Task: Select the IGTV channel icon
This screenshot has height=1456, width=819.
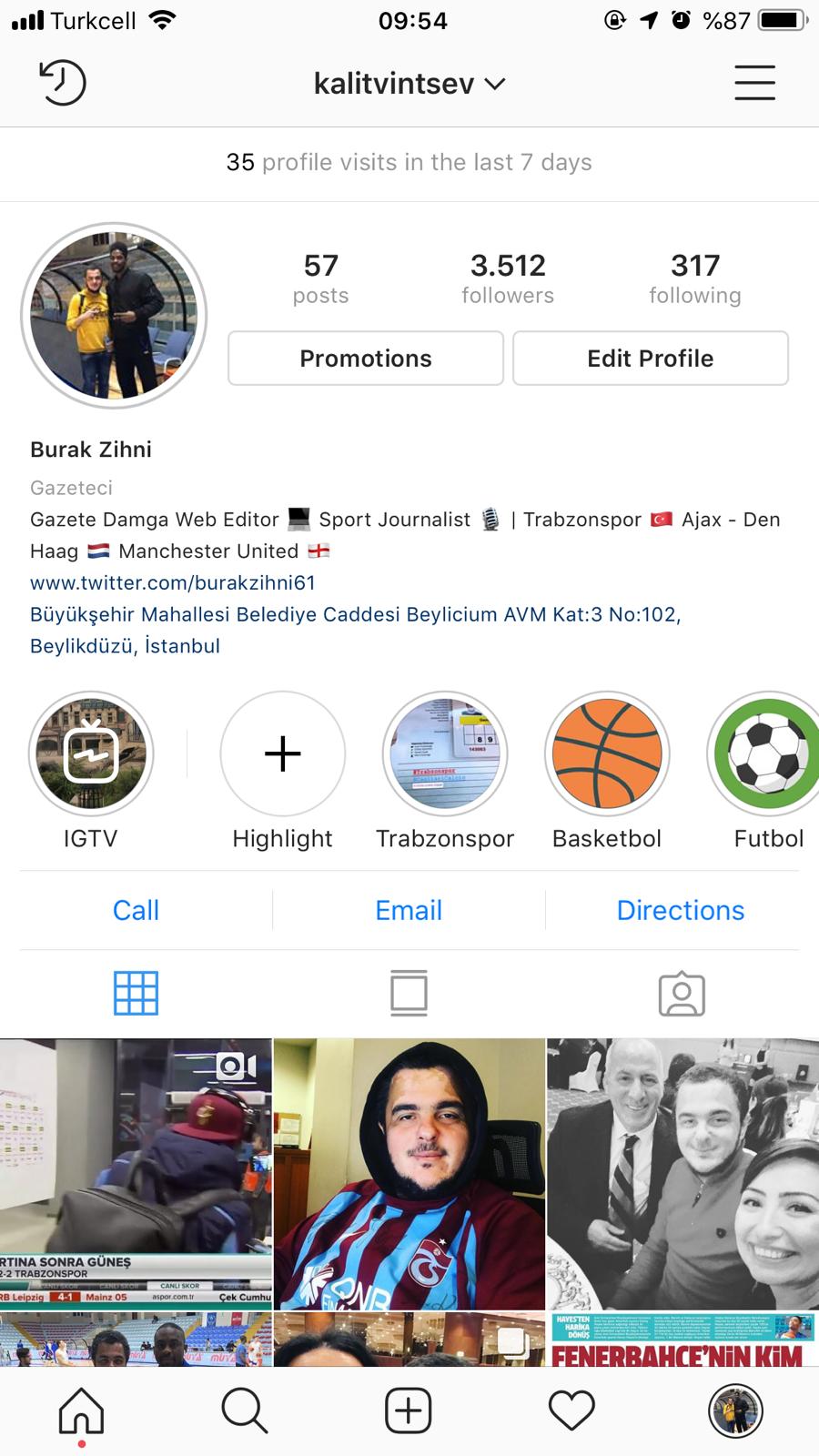Action: pyautogui.click(x=91, y=754)
